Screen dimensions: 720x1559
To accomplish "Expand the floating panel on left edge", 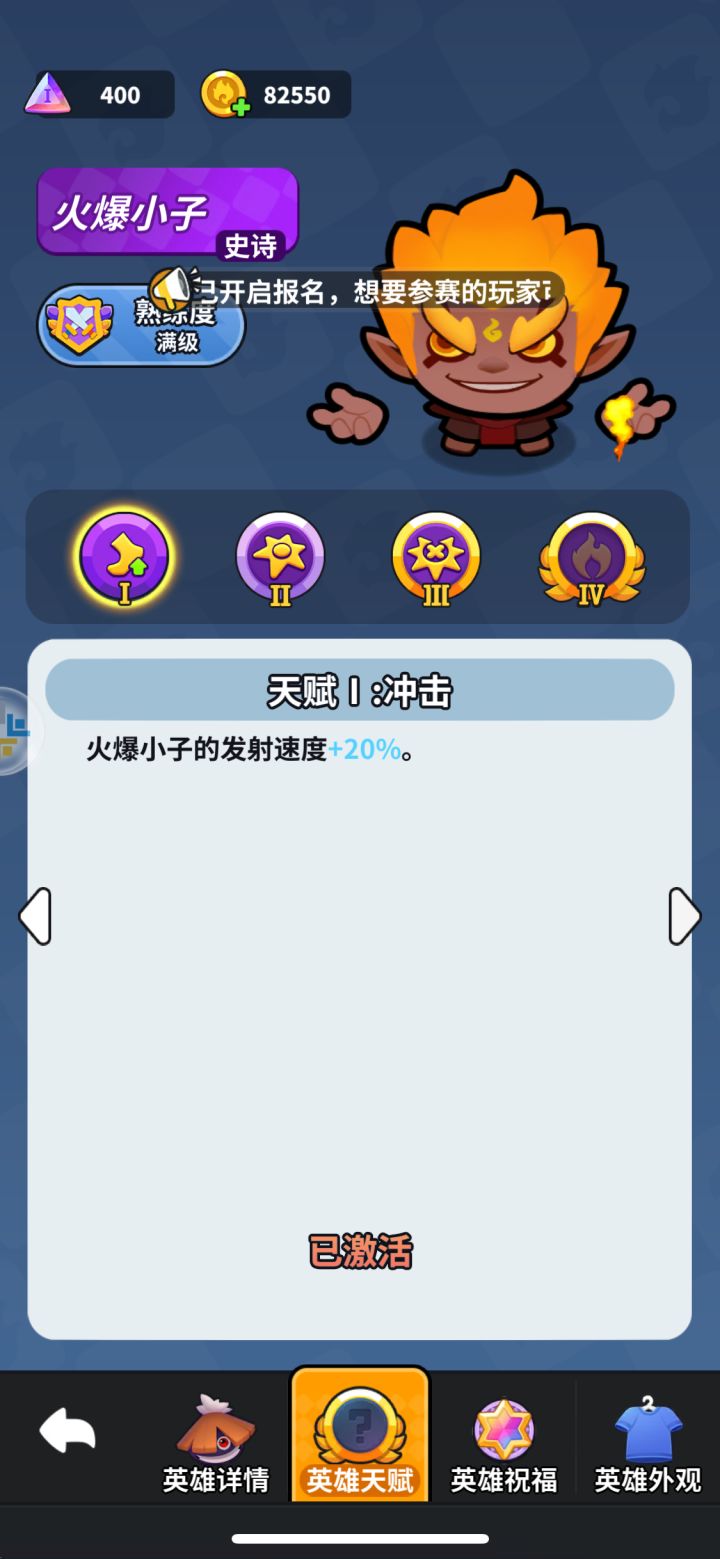I will [12, 729].
